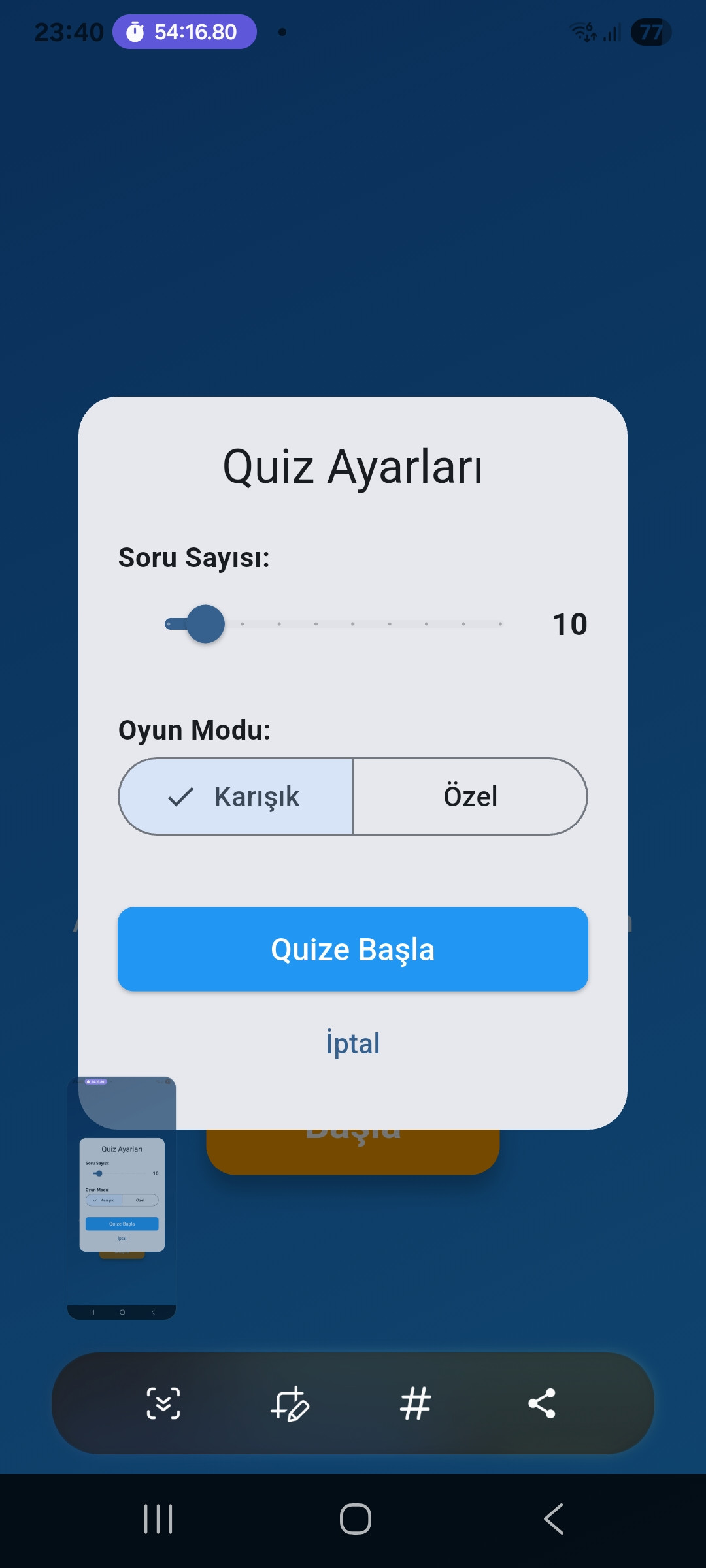Go back using the navigation bar
The width and height of the screenshot is (706, 1568).
click(553, 1519)
